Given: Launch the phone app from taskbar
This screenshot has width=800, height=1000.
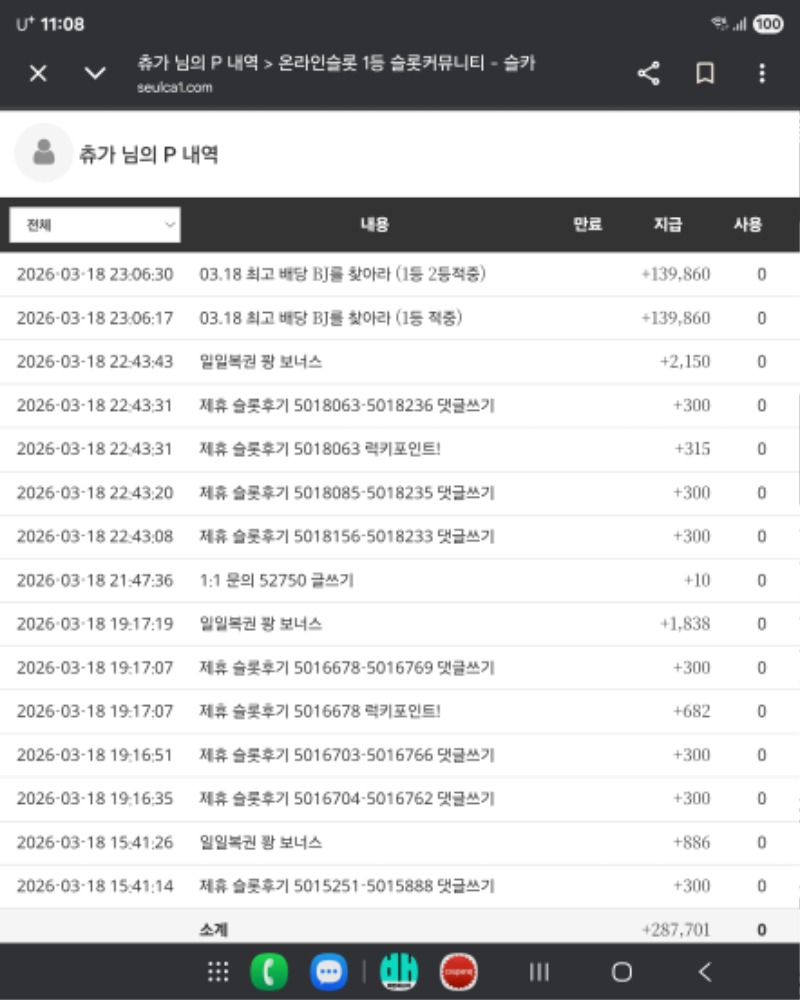Looking at the screenshot, I should 269,972.
